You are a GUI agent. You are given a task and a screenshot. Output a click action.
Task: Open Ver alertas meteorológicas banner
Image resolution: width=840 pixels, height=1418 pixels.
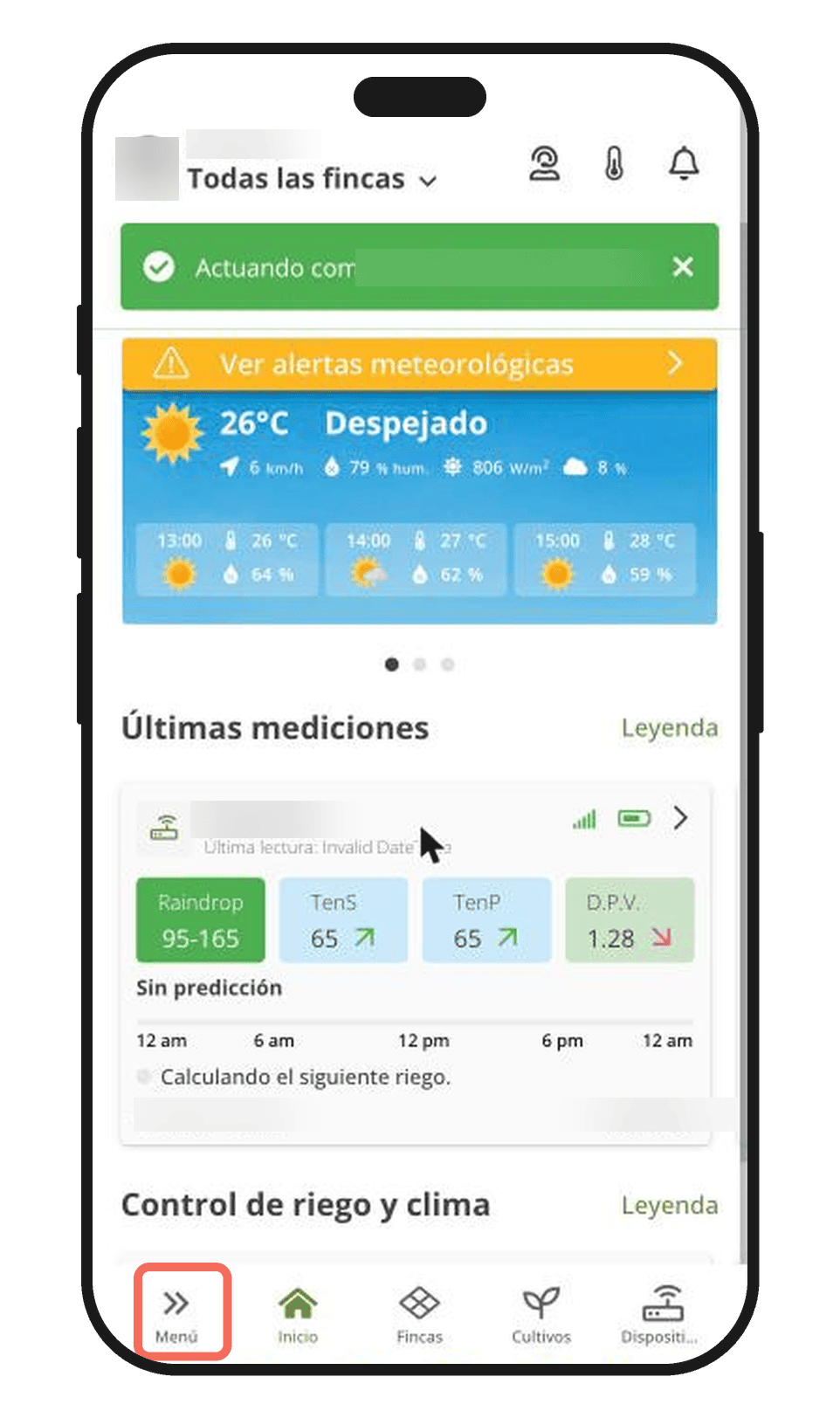pyautogui.click(x=419, y=364)
